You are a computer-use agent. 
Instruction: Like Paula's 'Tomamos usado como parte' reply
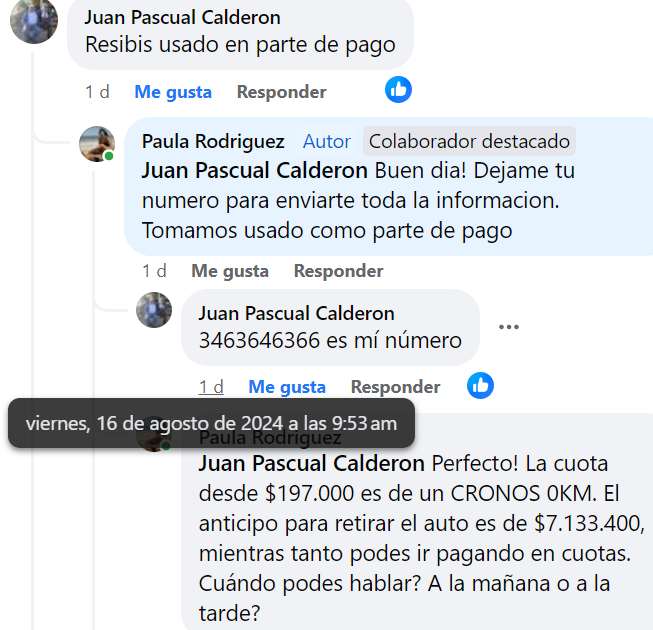pos(230,271)
